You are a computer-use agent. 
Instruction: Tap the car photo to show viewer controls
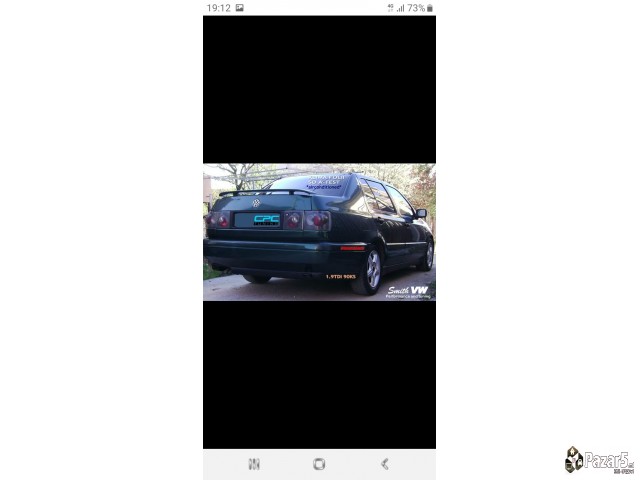(x=319, y=232)
